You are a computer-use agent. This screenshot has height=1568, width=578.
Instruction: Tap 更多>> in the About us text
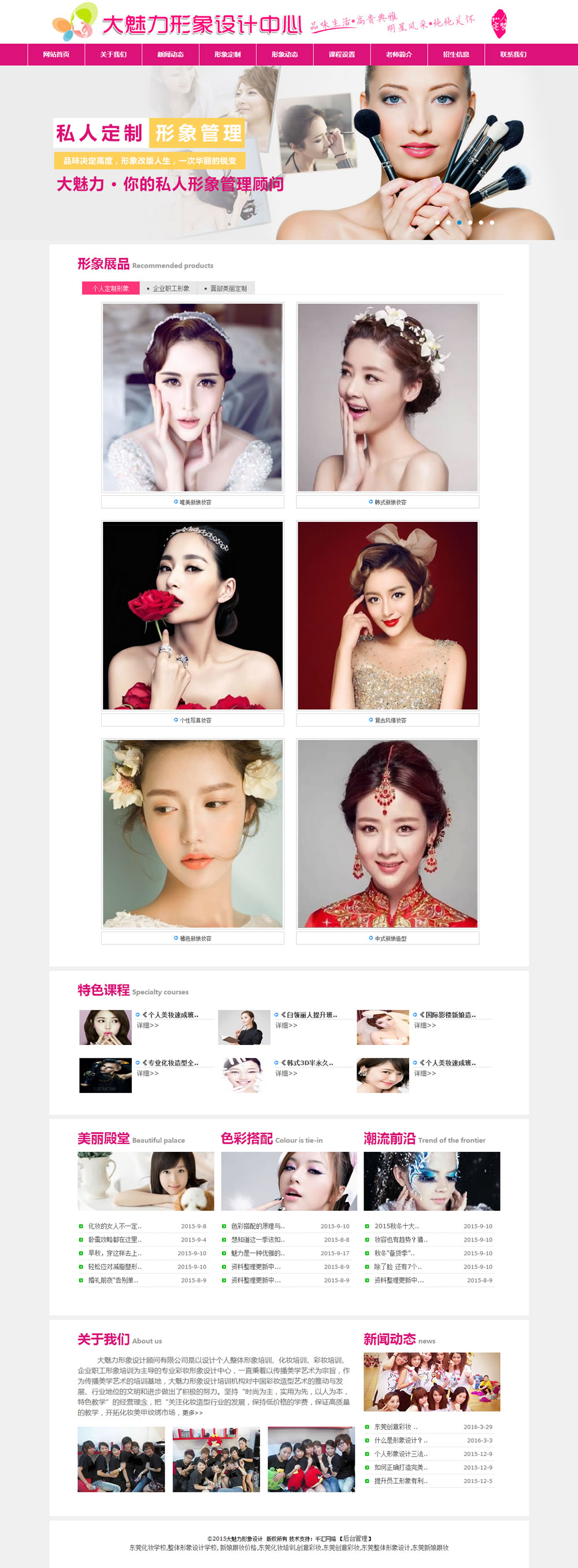coord(192,1412)
